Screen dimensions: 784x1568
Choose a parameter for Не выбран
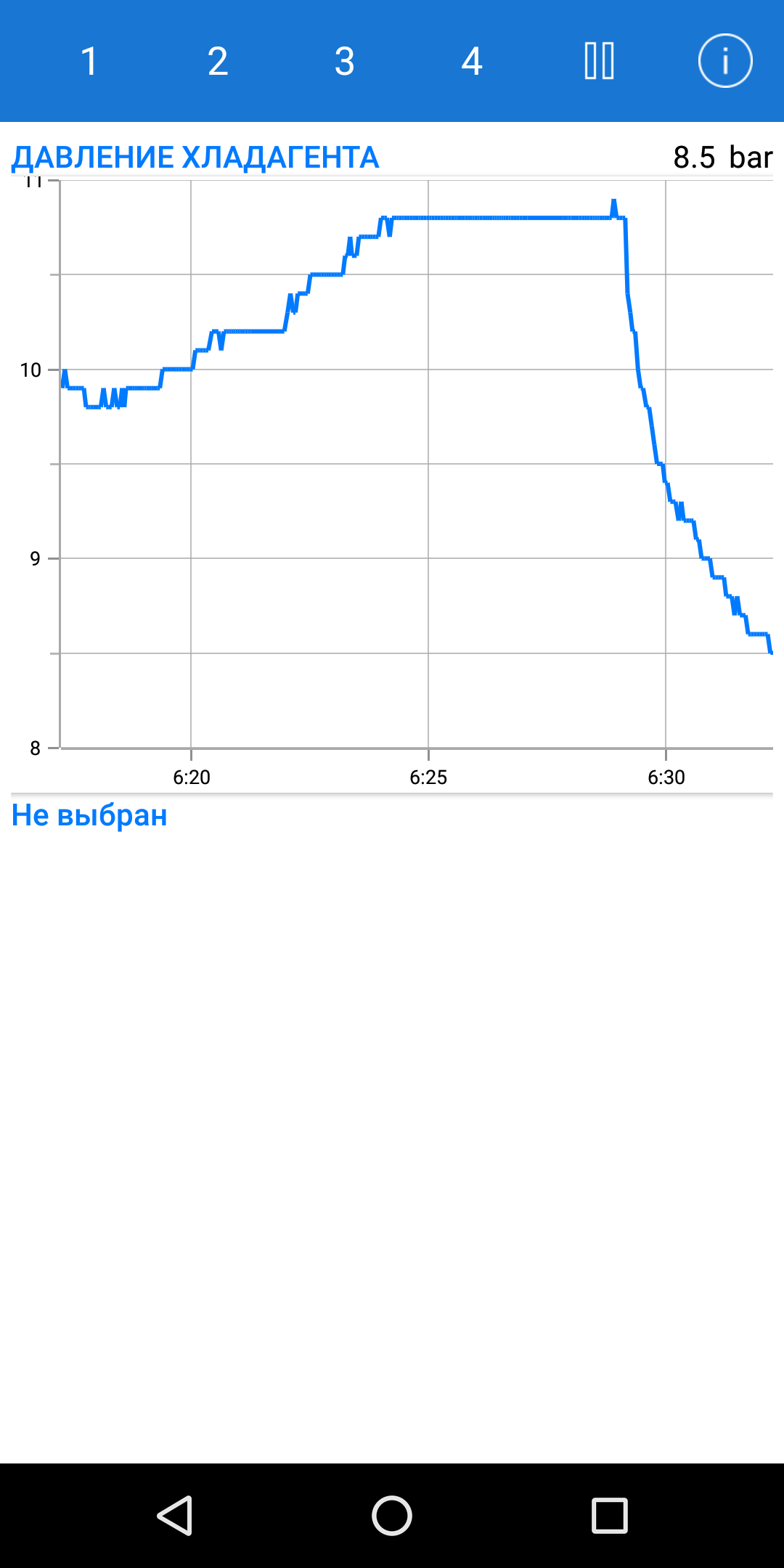89,815
